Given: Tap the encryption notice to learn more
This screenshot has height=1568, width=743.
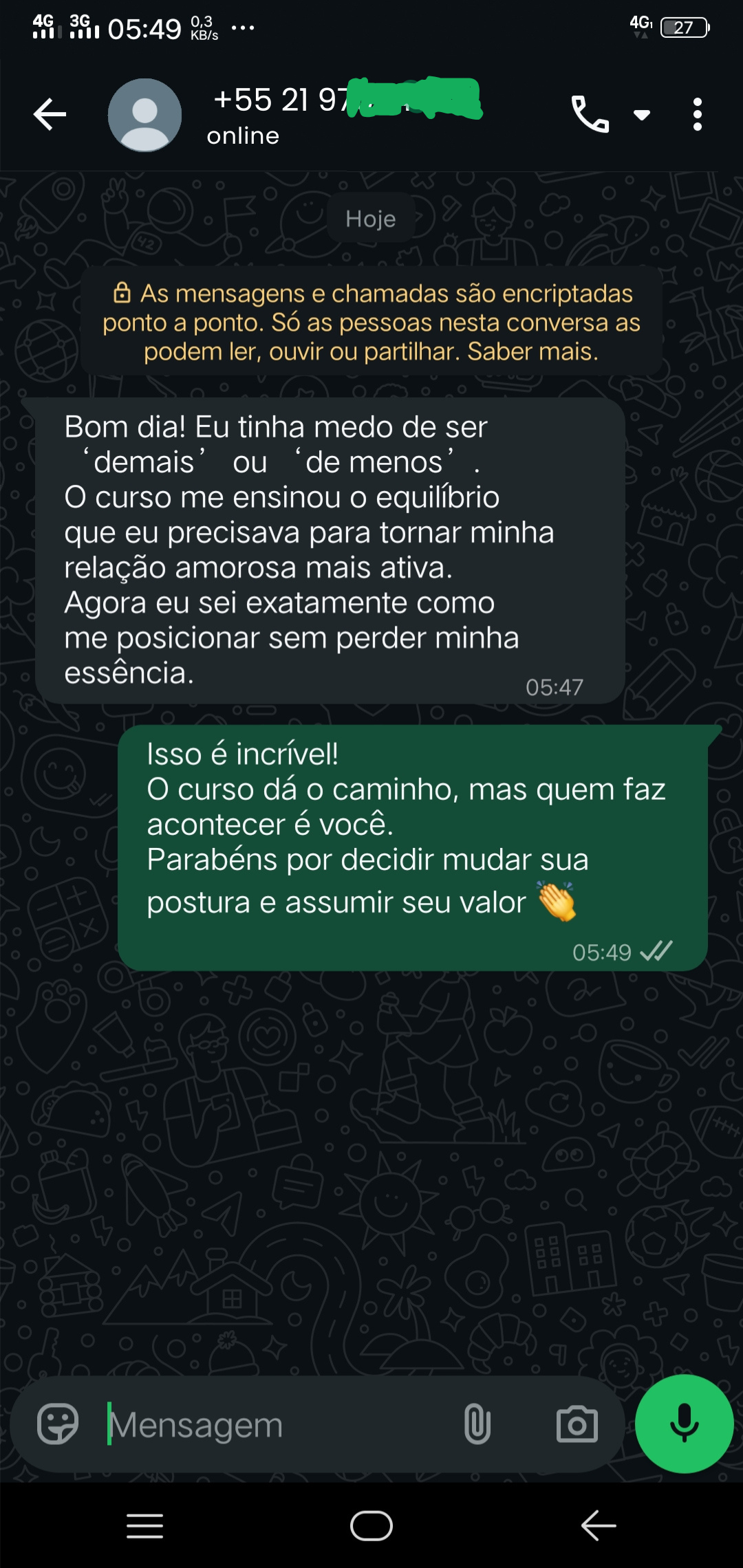Looking at the screenshot, I should 371,322.
